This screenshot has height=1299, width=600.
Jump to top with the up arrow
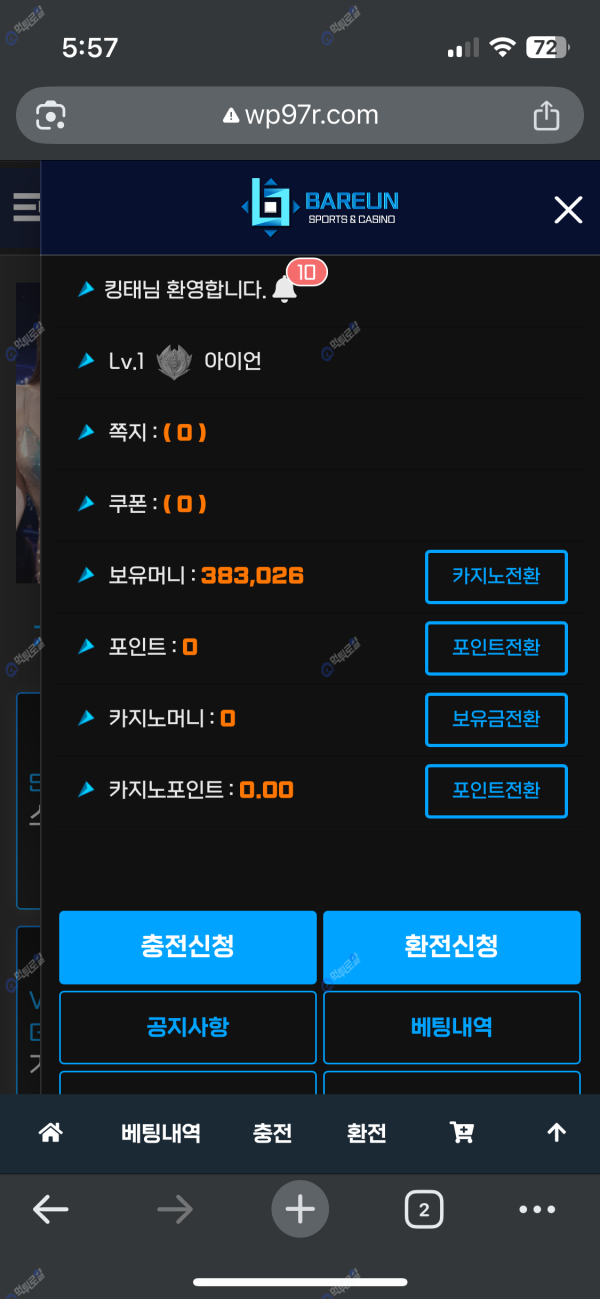click(x=556, y=1133)
